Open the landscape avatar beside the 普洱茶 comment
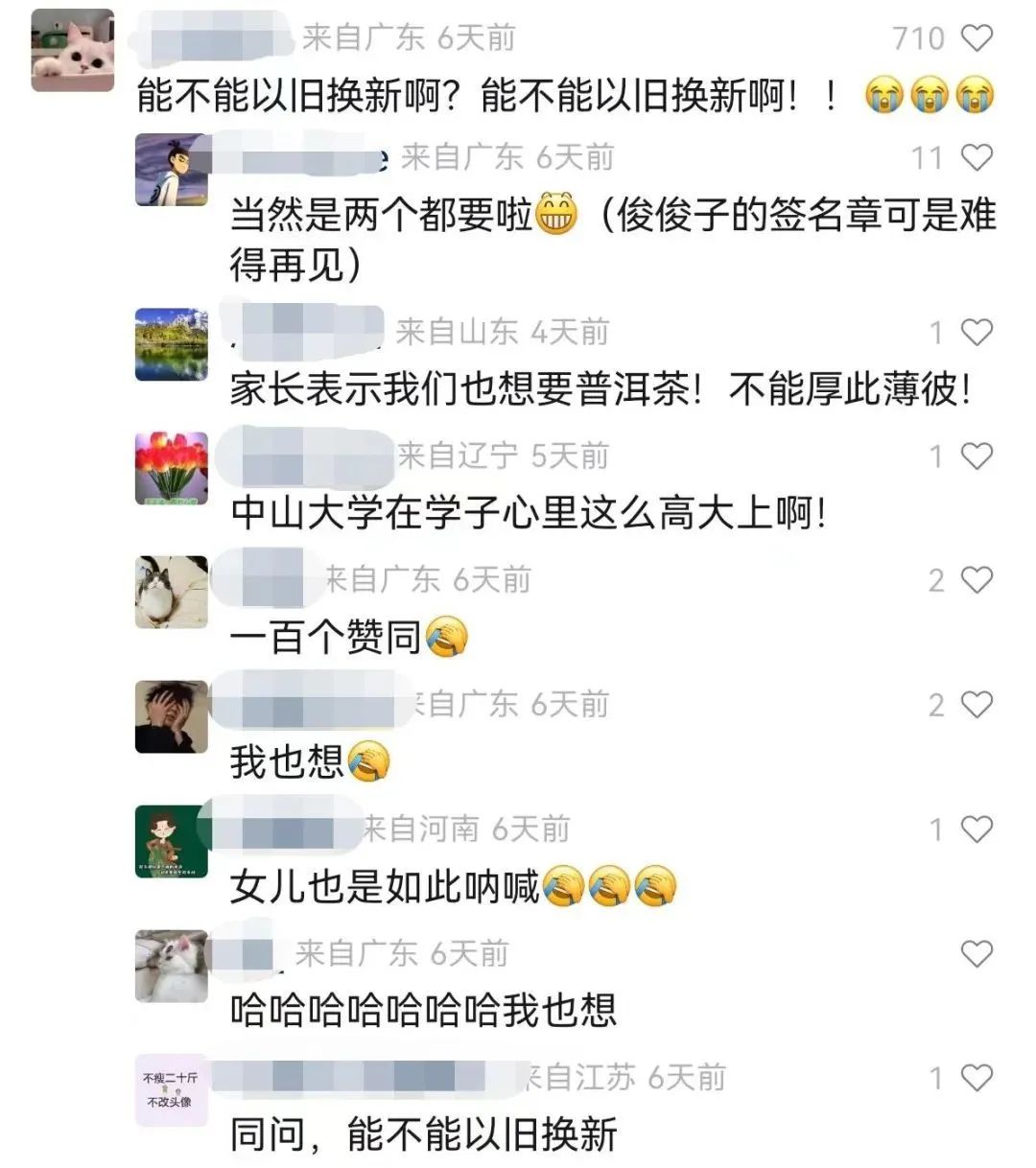The image size is (1036, 1168). [x=172, y=344]
